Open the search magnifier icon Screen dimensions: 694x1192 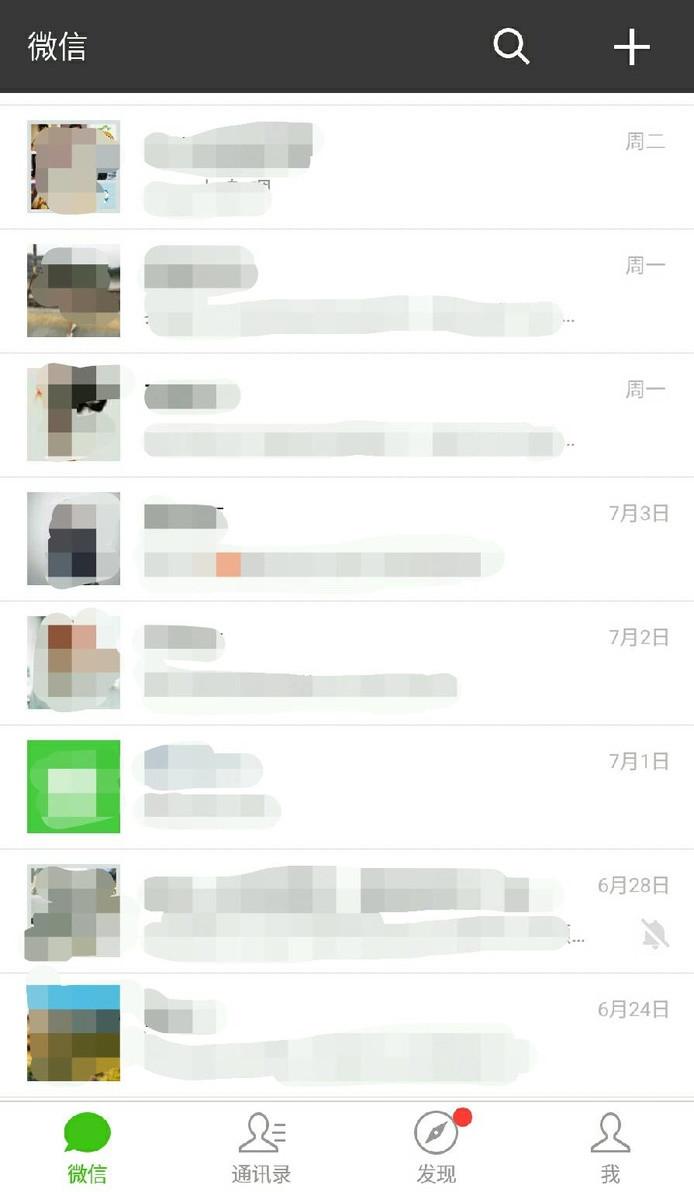point(511,47)
